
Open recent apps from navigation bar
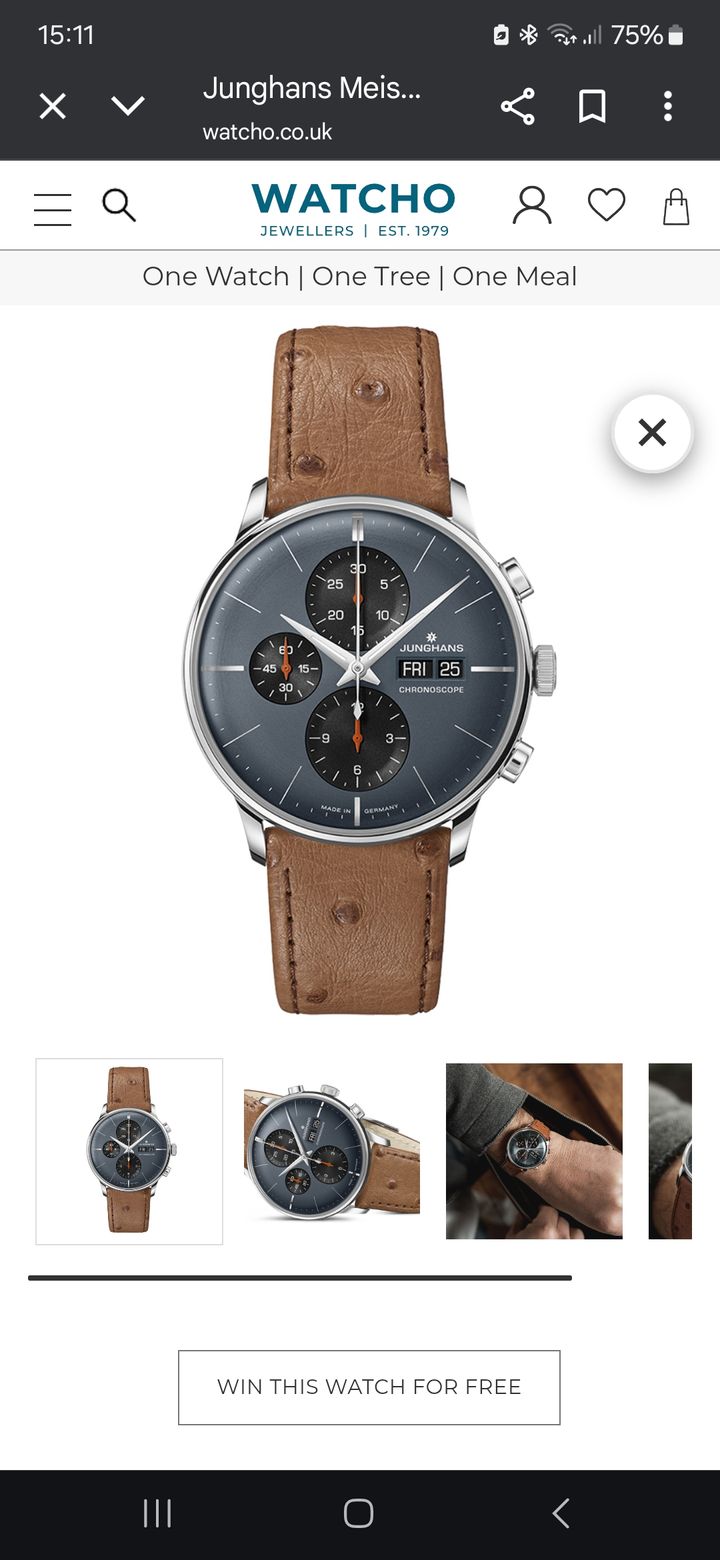click(x=158, y=1513)
